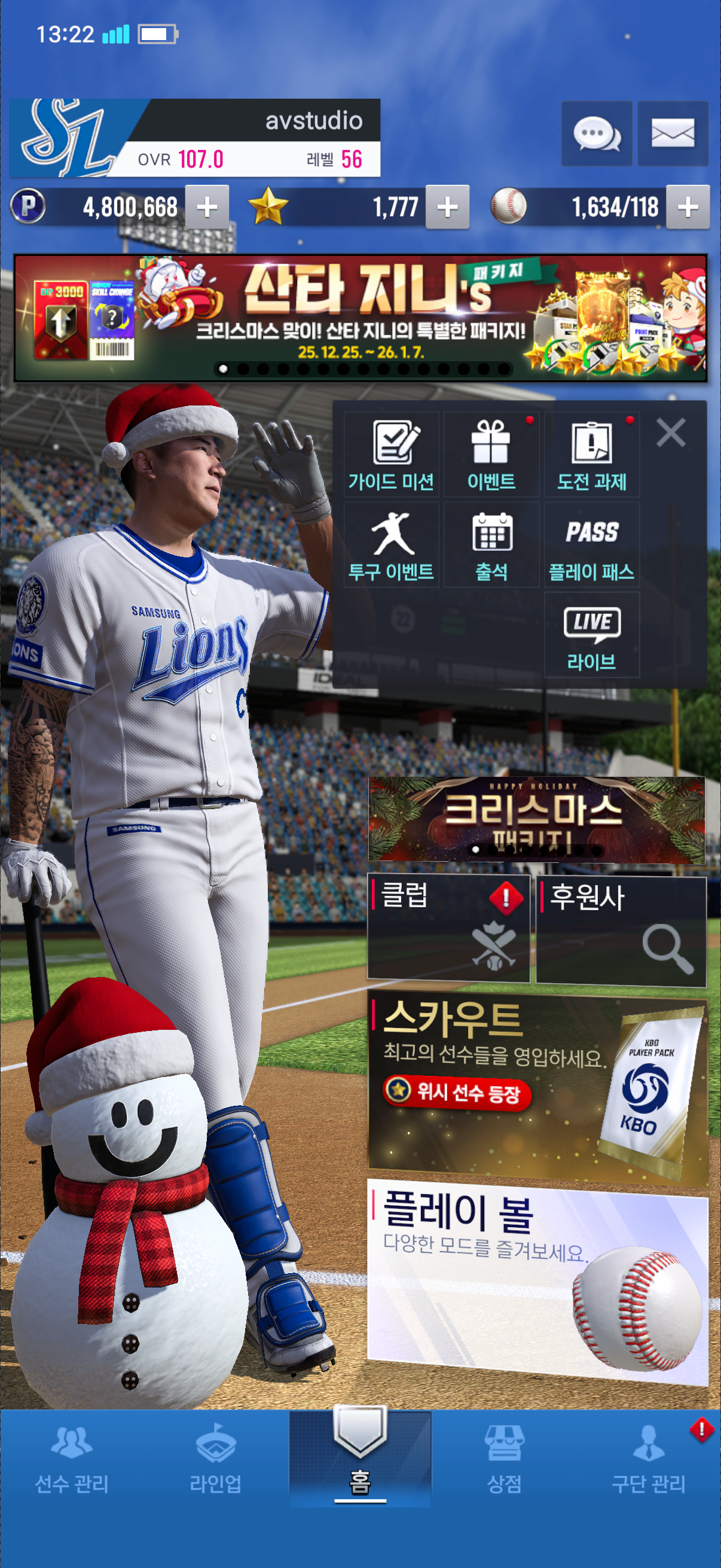
Task: Open 라이브 section
Action: [x=591, y=635]
